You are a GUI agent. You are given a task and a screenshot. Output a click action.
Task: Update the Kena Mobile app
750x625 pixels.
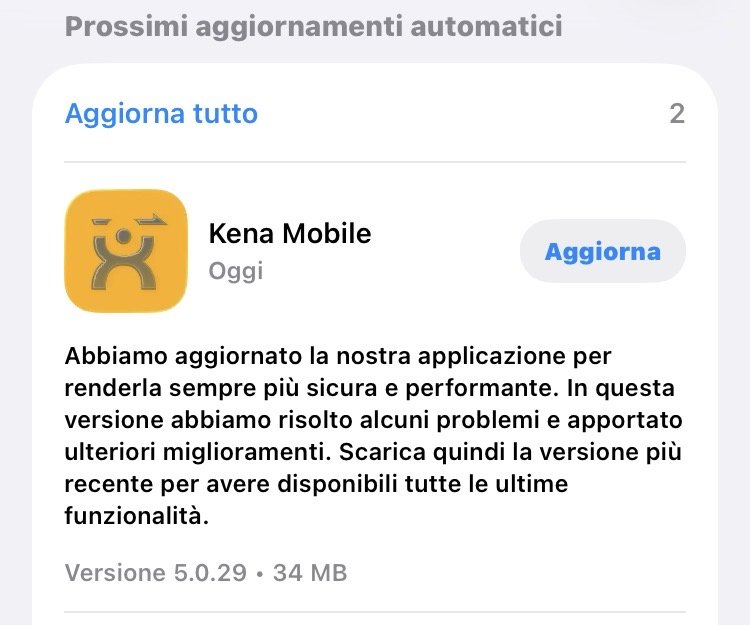[x=602, y=251]
